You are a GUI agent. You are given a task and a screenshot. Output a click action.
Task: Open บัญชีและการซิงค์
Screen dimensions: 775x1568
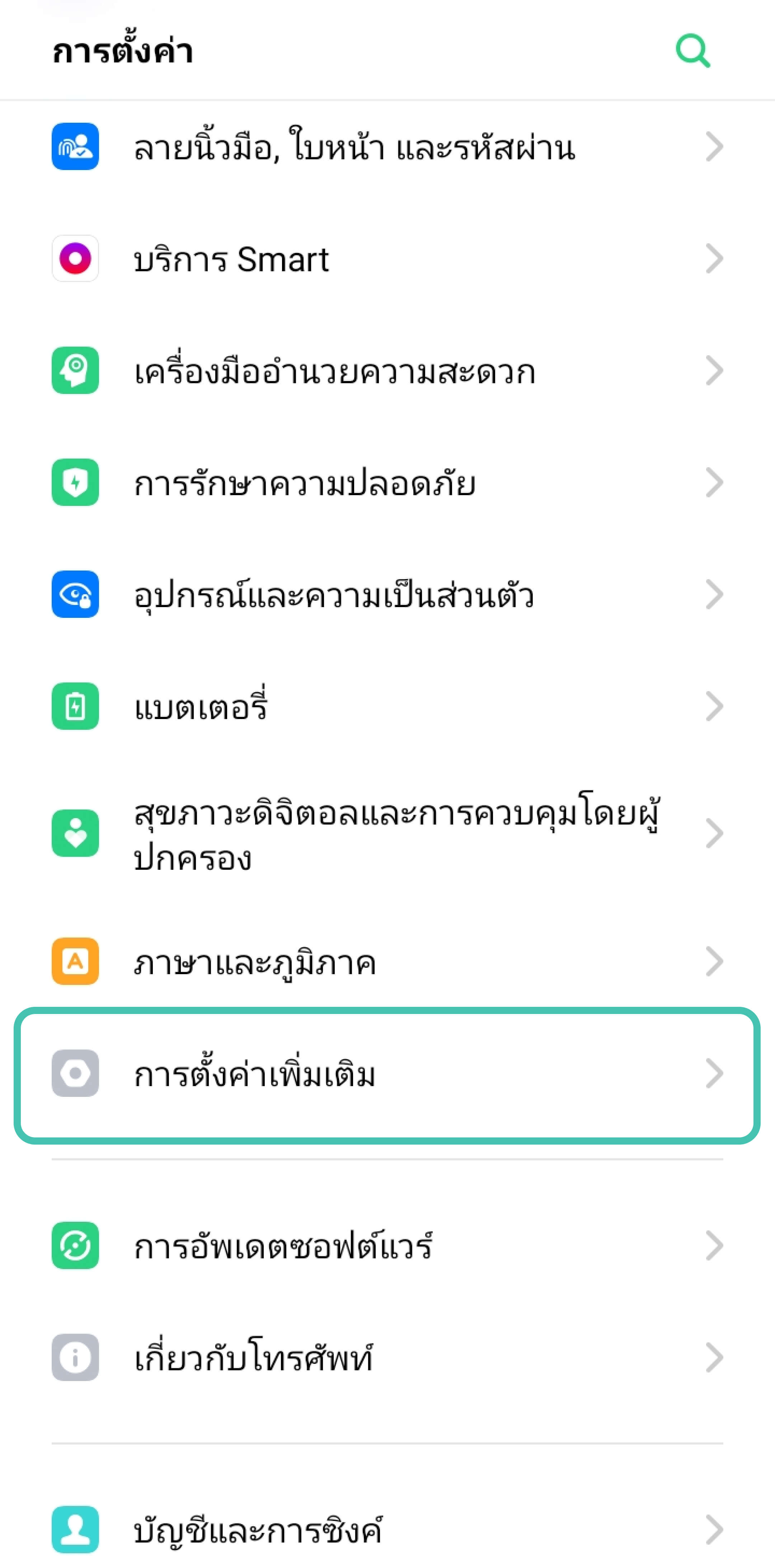click(258, 1530)
